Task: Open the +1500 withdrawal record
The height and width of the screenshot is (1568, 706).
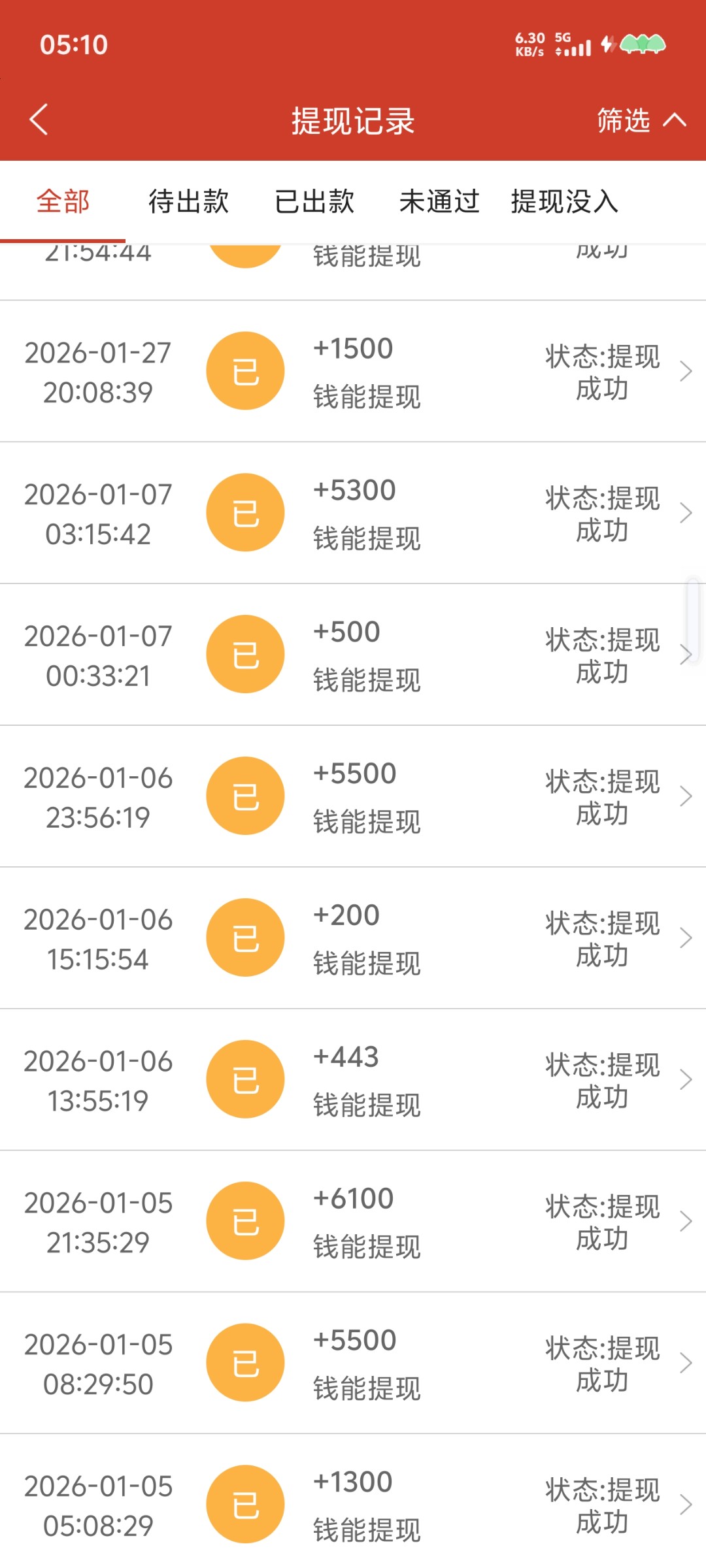Action: pyautogui.click(x=353, y=371)
